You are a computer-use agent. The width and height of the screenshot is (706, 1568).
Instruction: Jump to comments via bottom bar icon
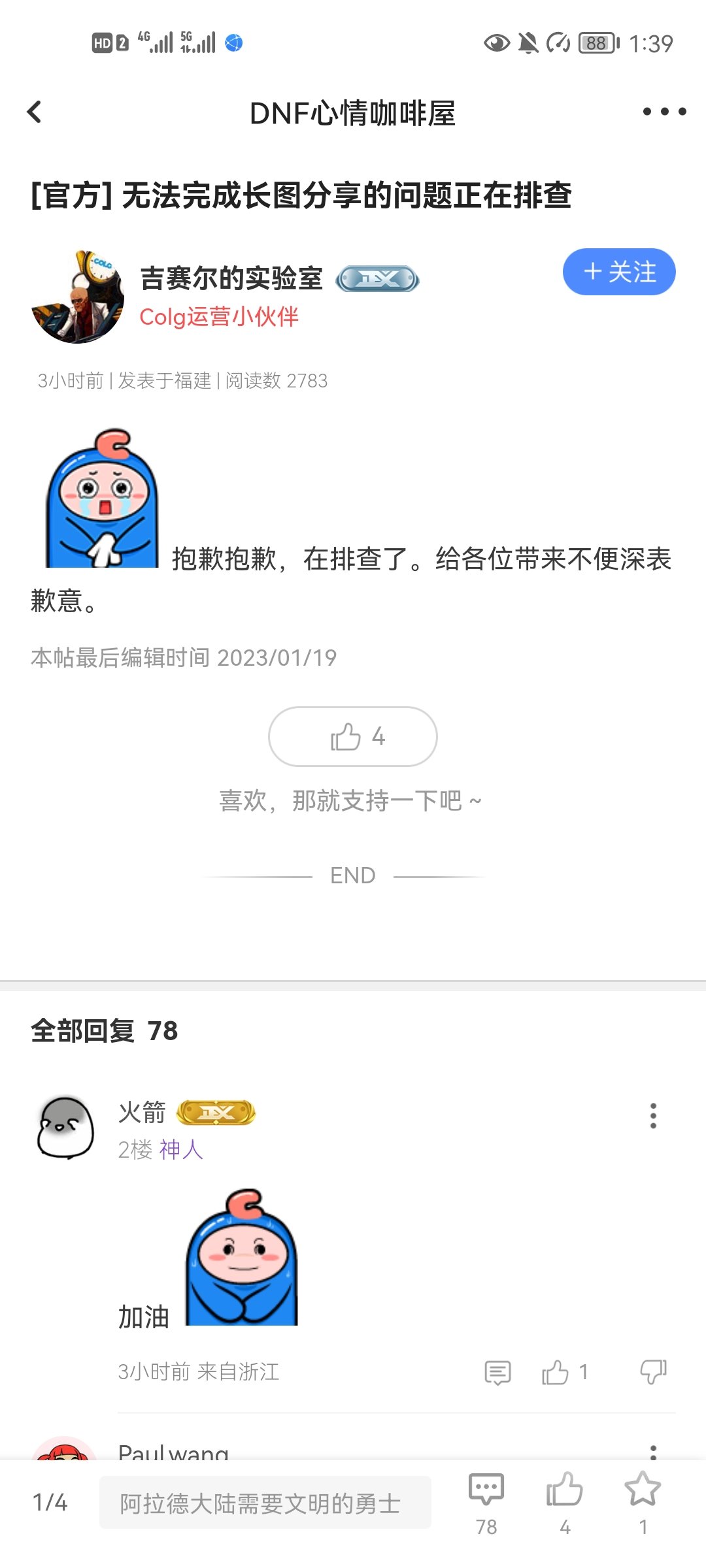[486, 1503]
